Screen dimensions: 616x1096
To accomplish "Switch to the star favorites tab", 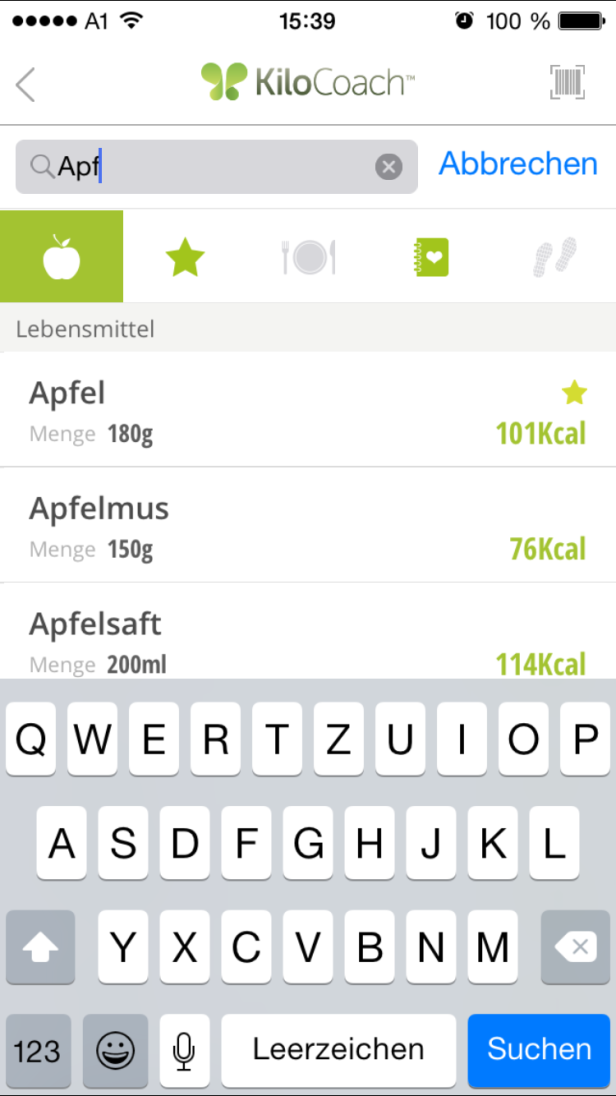I will (185, 258).
